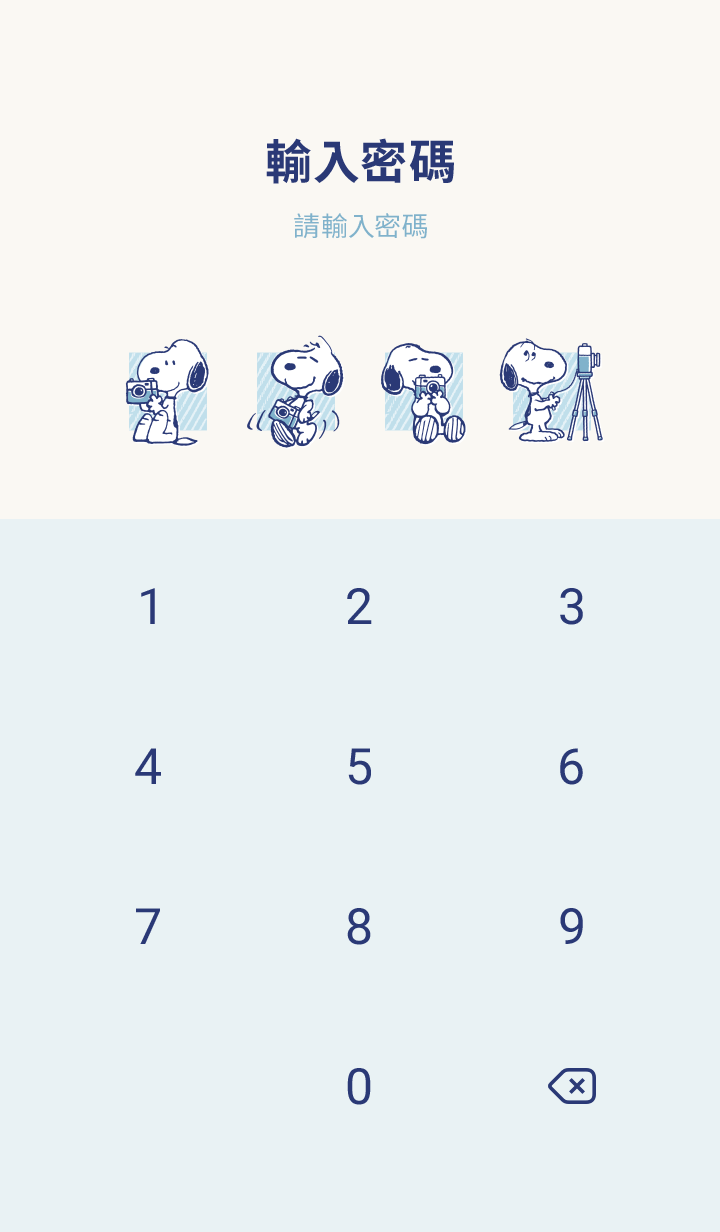Enter number 8 on the keypad
The image size is (720, 1232).
[x=359, y=927]
